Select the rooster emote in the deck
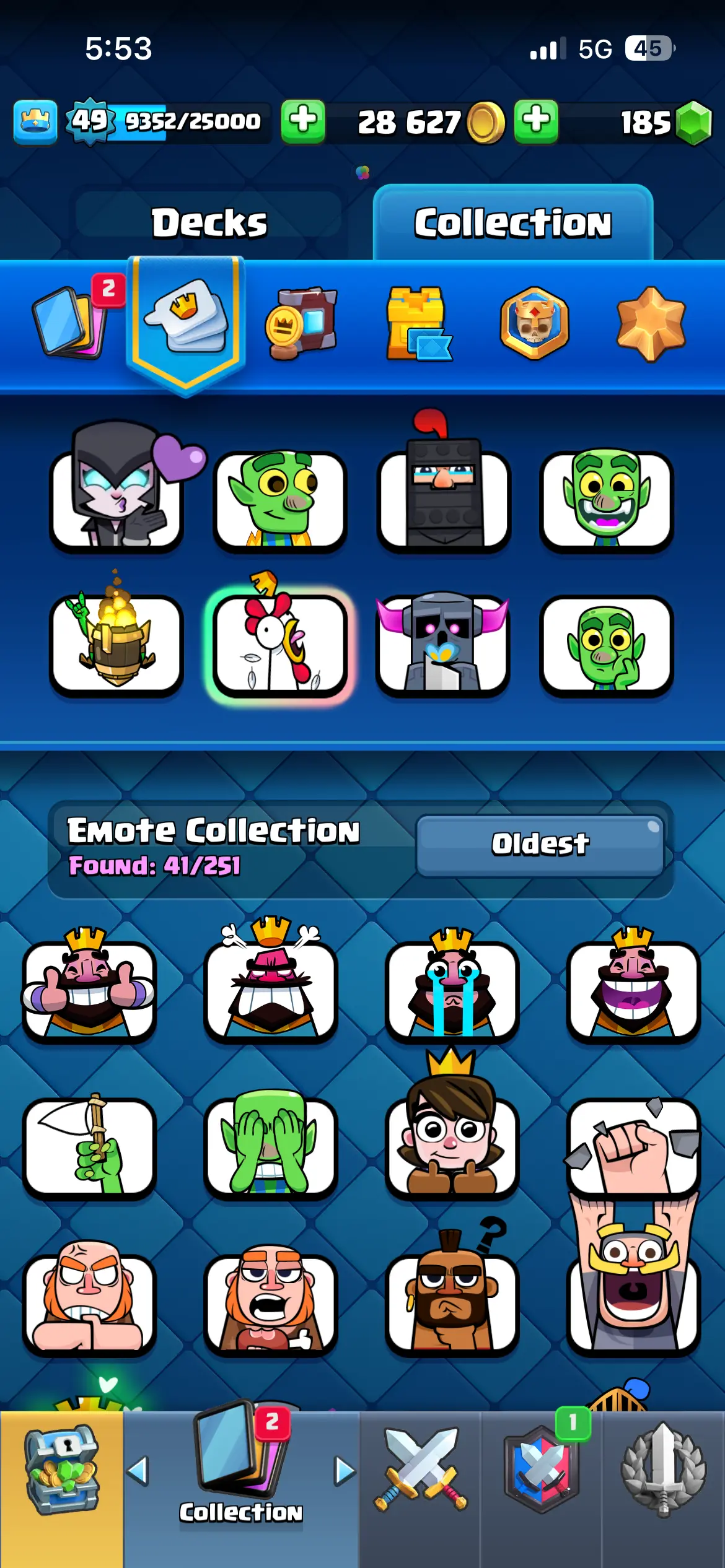This screenshot has width=725, height=1568. click(279, 643)
